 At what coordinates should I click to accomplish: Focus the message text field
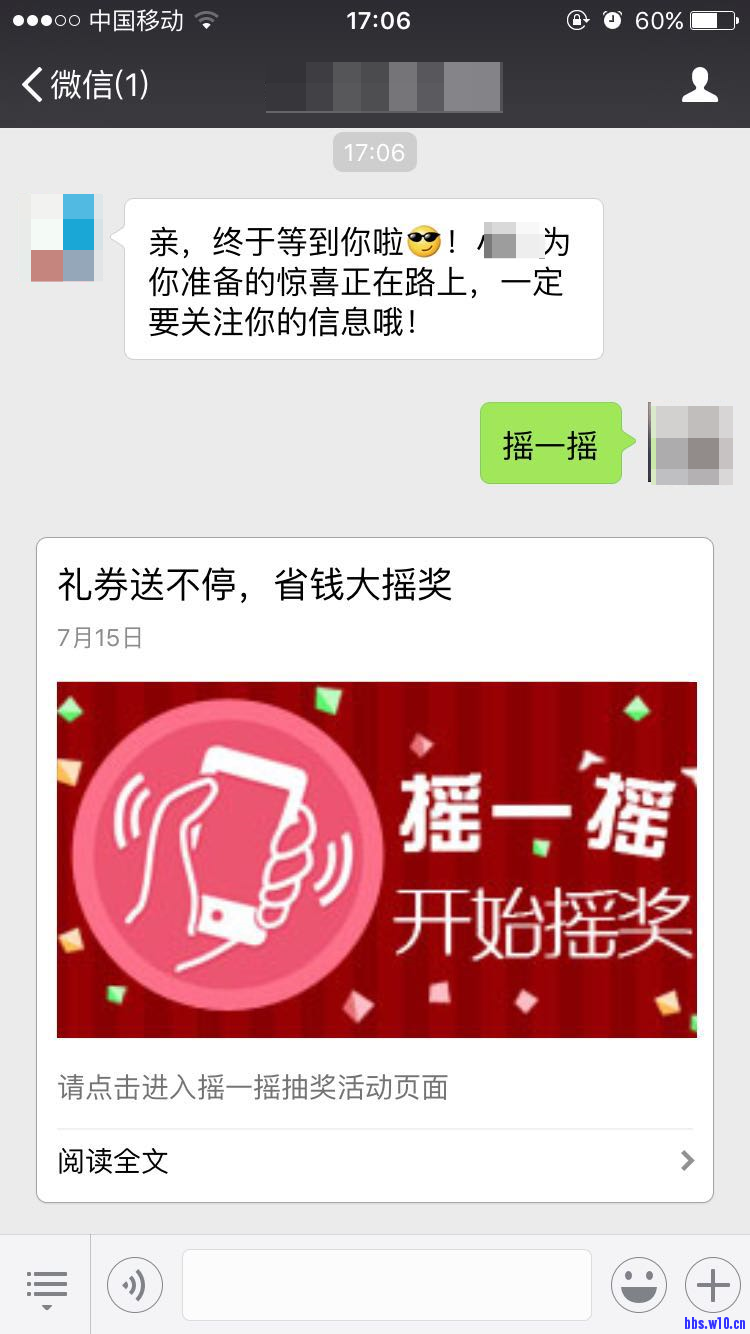coord(386,1285)
